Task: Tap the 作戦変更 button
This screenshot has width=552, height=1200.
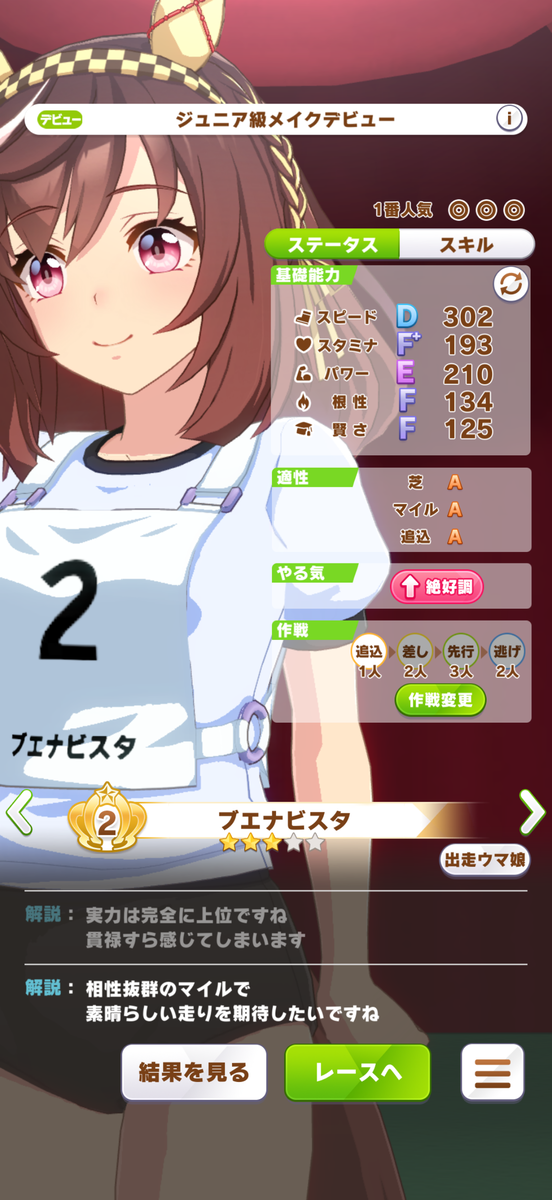Action: tap(441, 699)
